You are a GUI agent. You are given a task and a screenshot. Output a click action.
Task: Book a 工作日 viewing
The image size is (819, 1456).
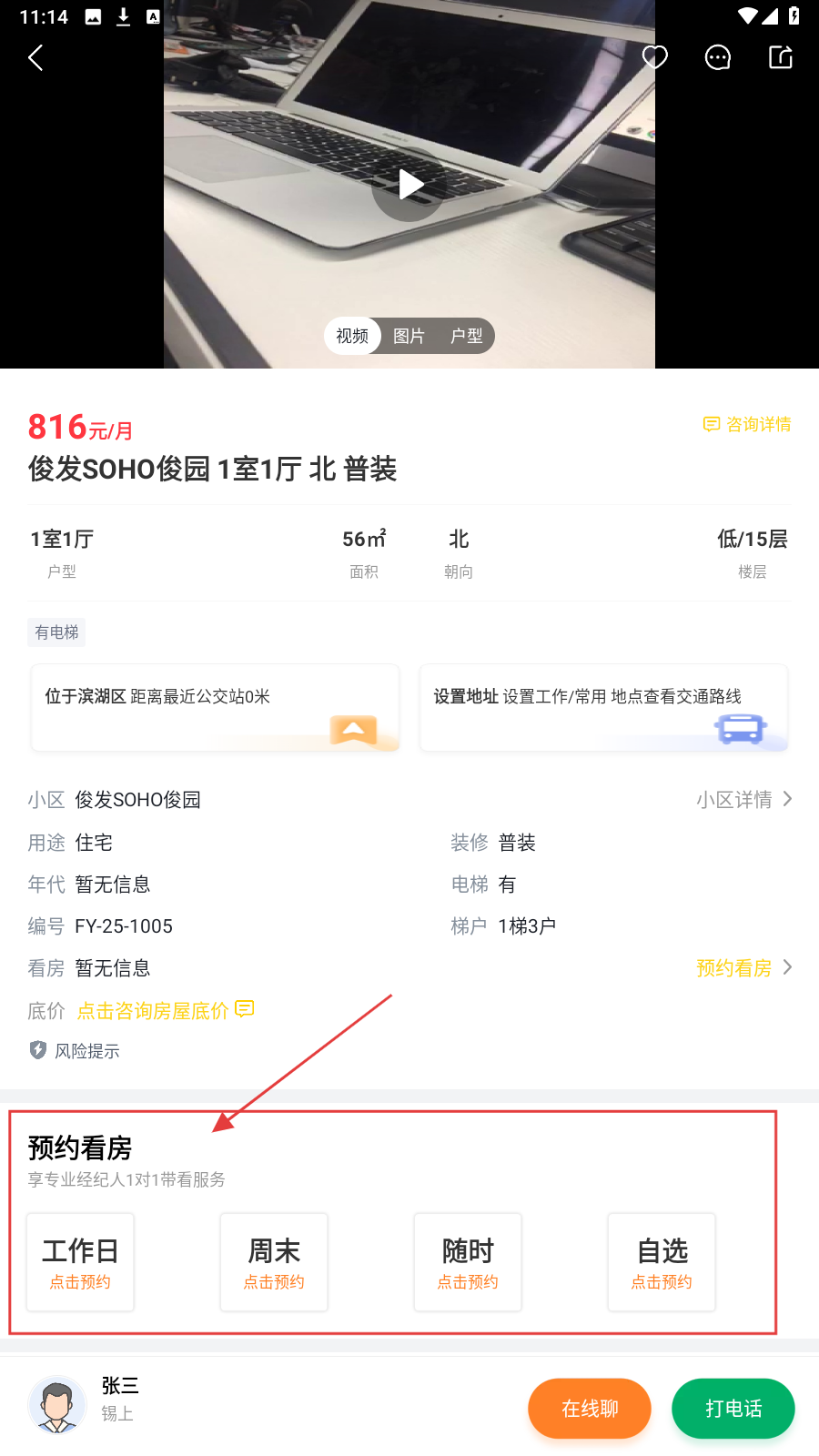80,1262
